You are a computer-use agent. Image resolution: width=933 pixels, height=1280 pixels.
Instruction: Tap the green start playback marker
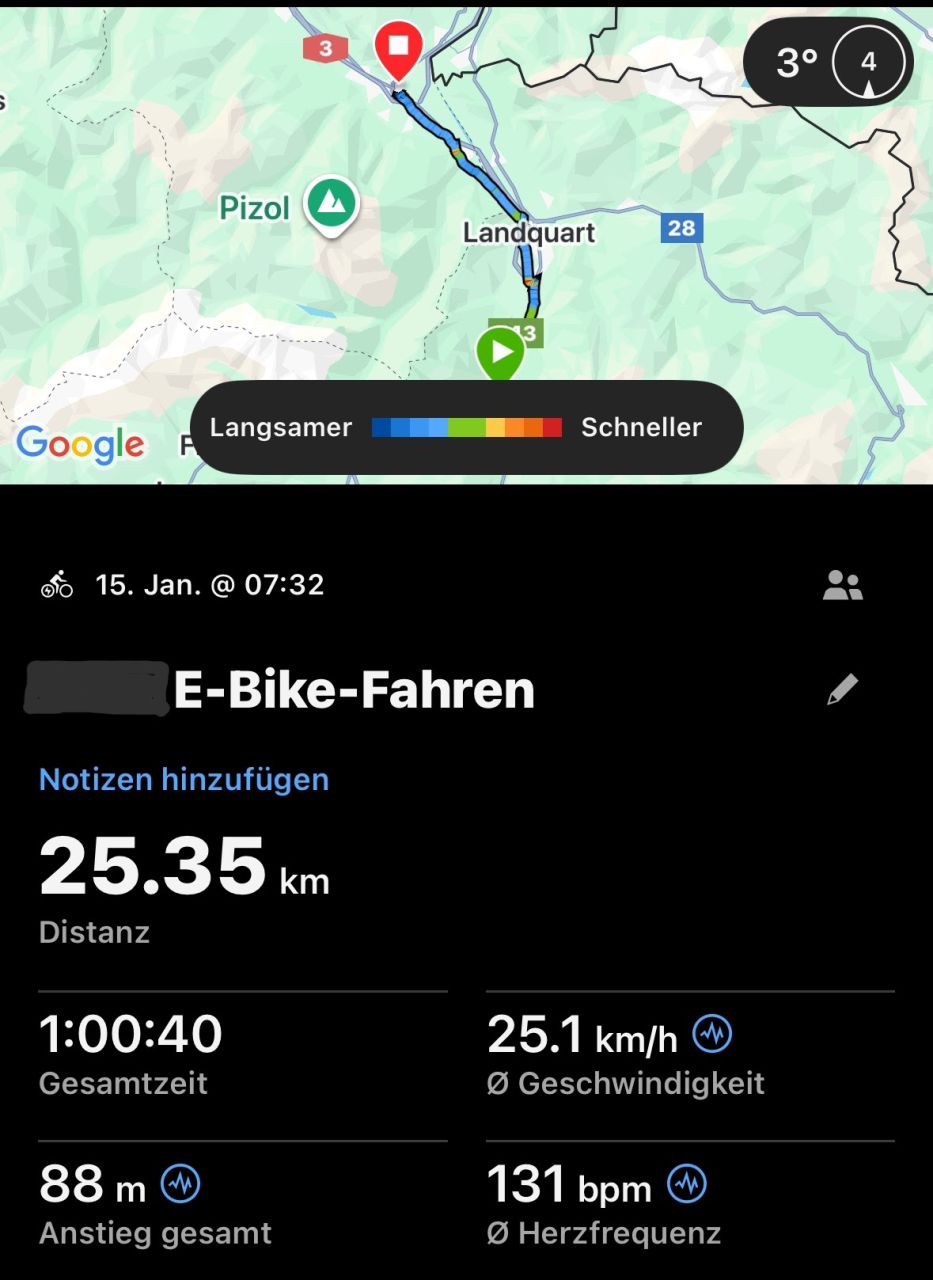pyautogui.click(x=499, y=352)
